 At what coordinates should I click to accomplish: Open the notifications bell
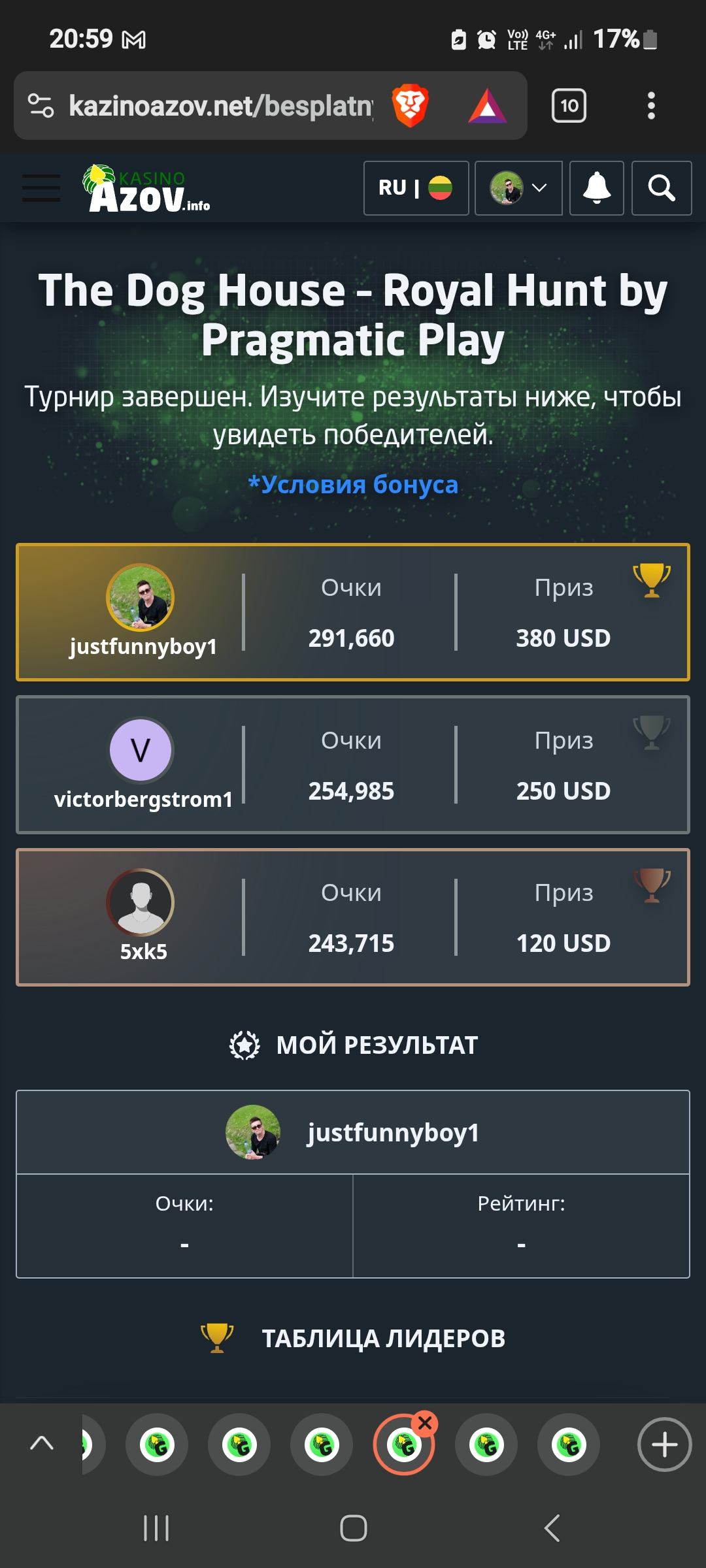tap(596, 188)
